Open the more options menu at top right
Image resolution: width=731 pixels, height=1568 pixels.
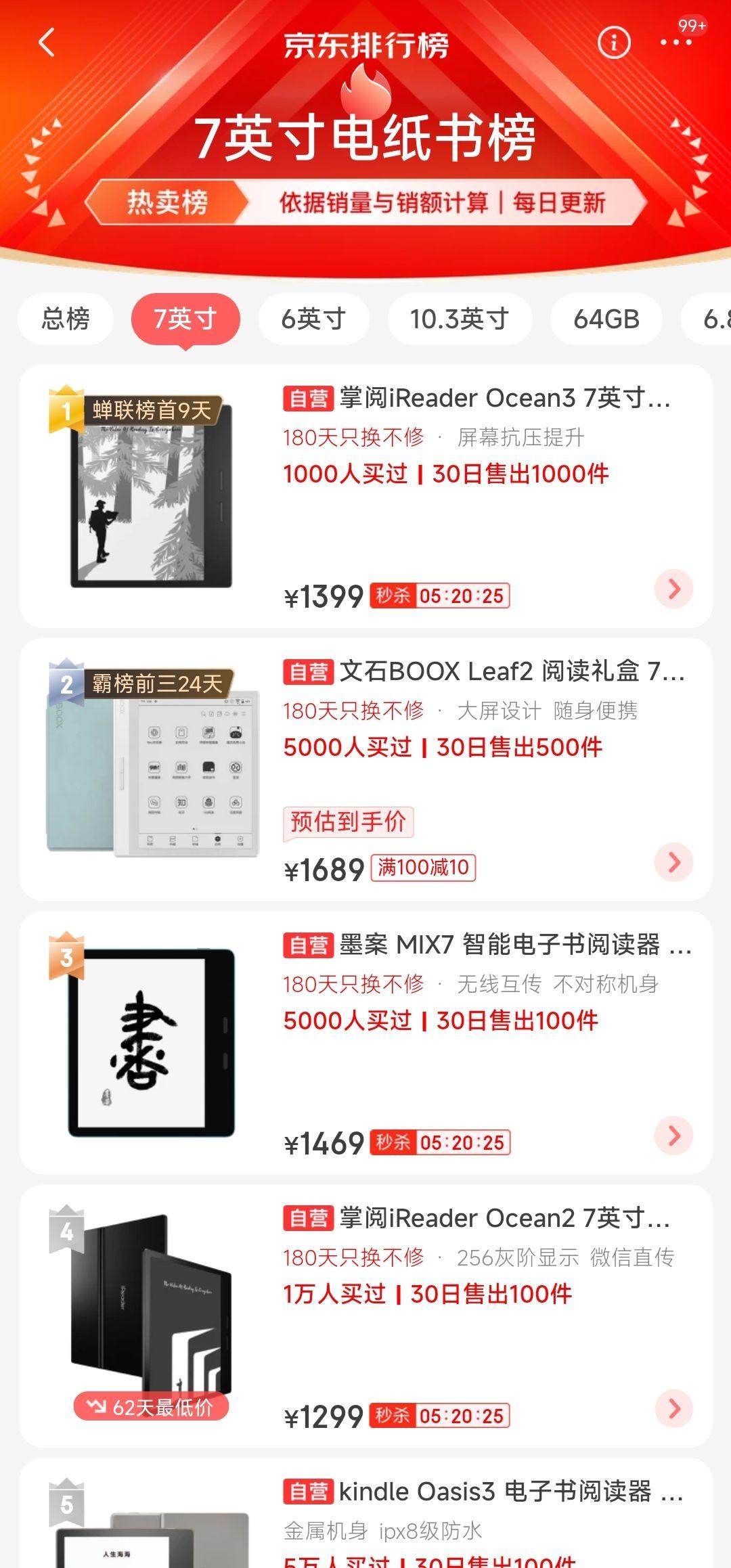click(x=675, y=43)
